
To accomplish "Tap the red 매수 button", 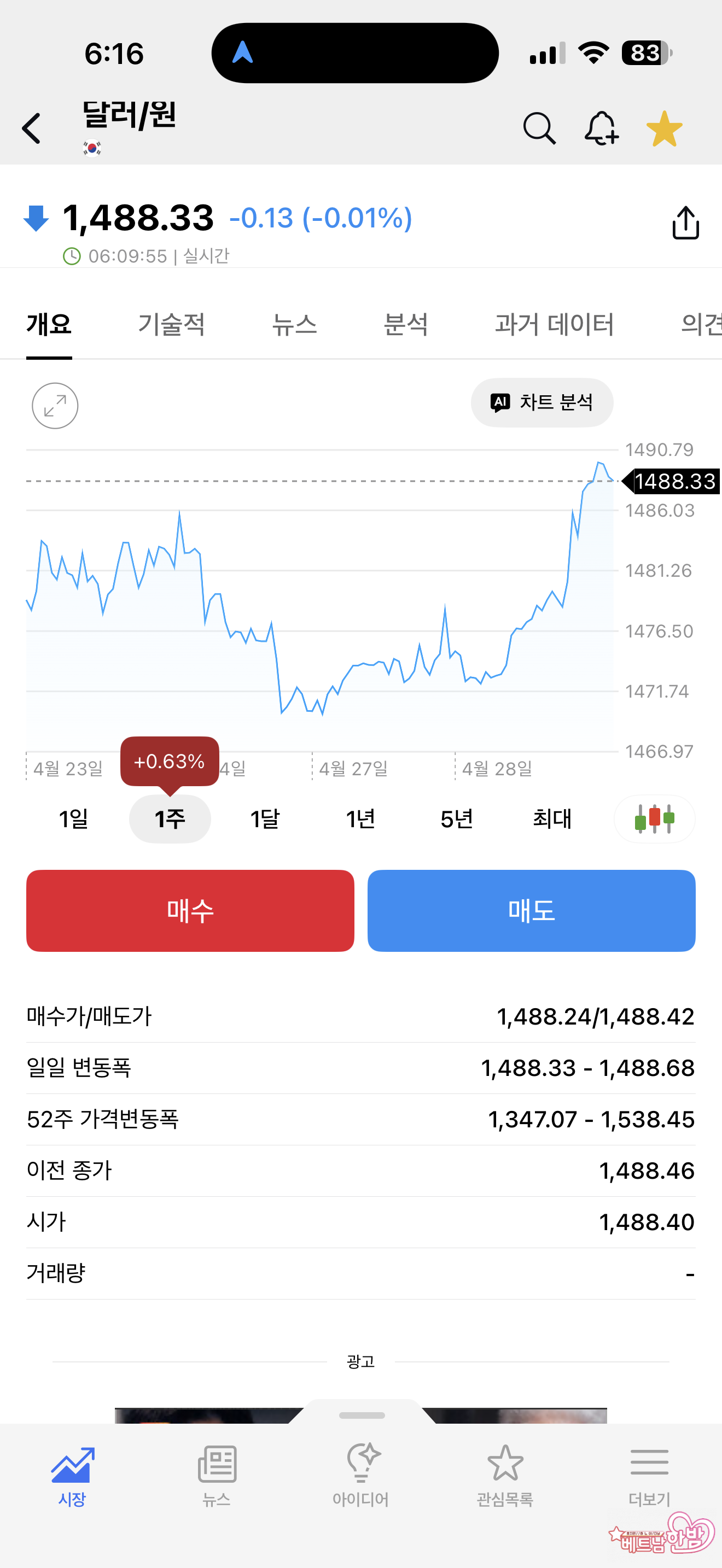I will point(190,911).
